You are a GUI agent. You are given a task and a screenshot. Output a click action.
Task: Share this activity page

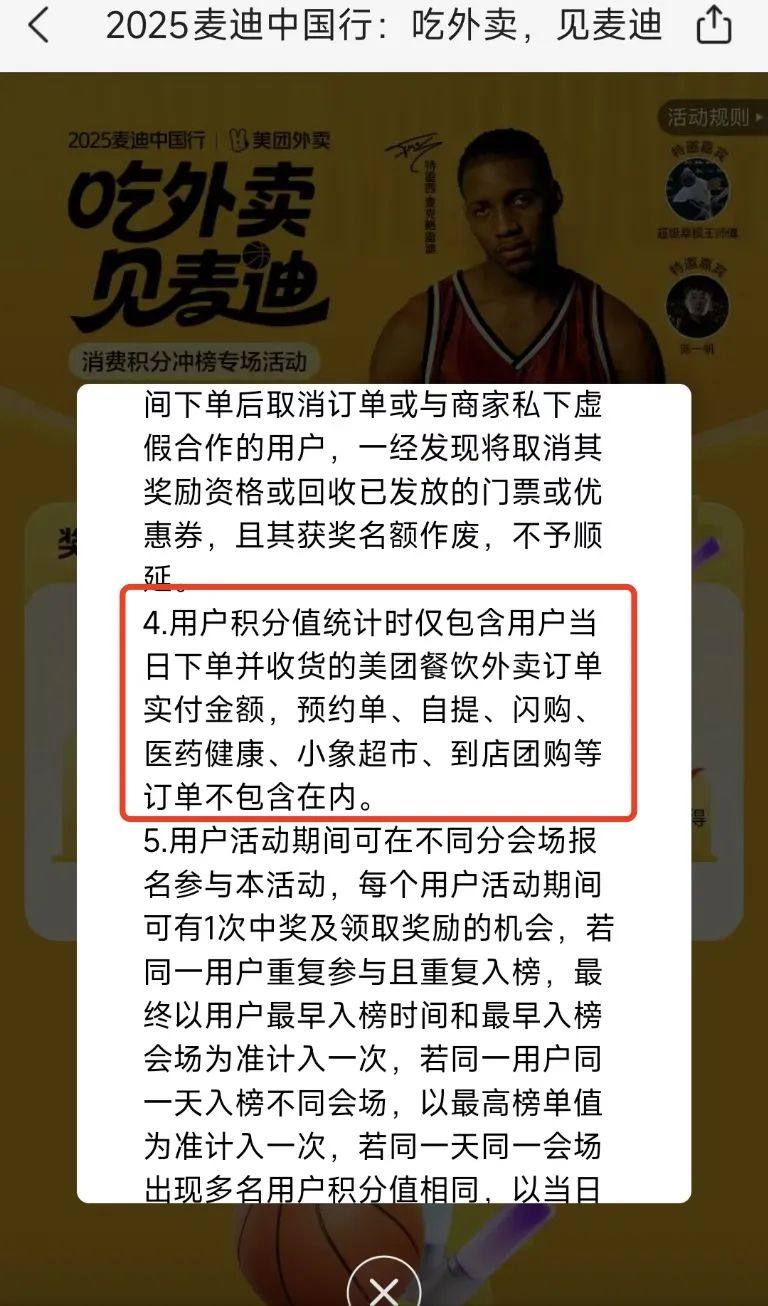[x=714, y=25]
